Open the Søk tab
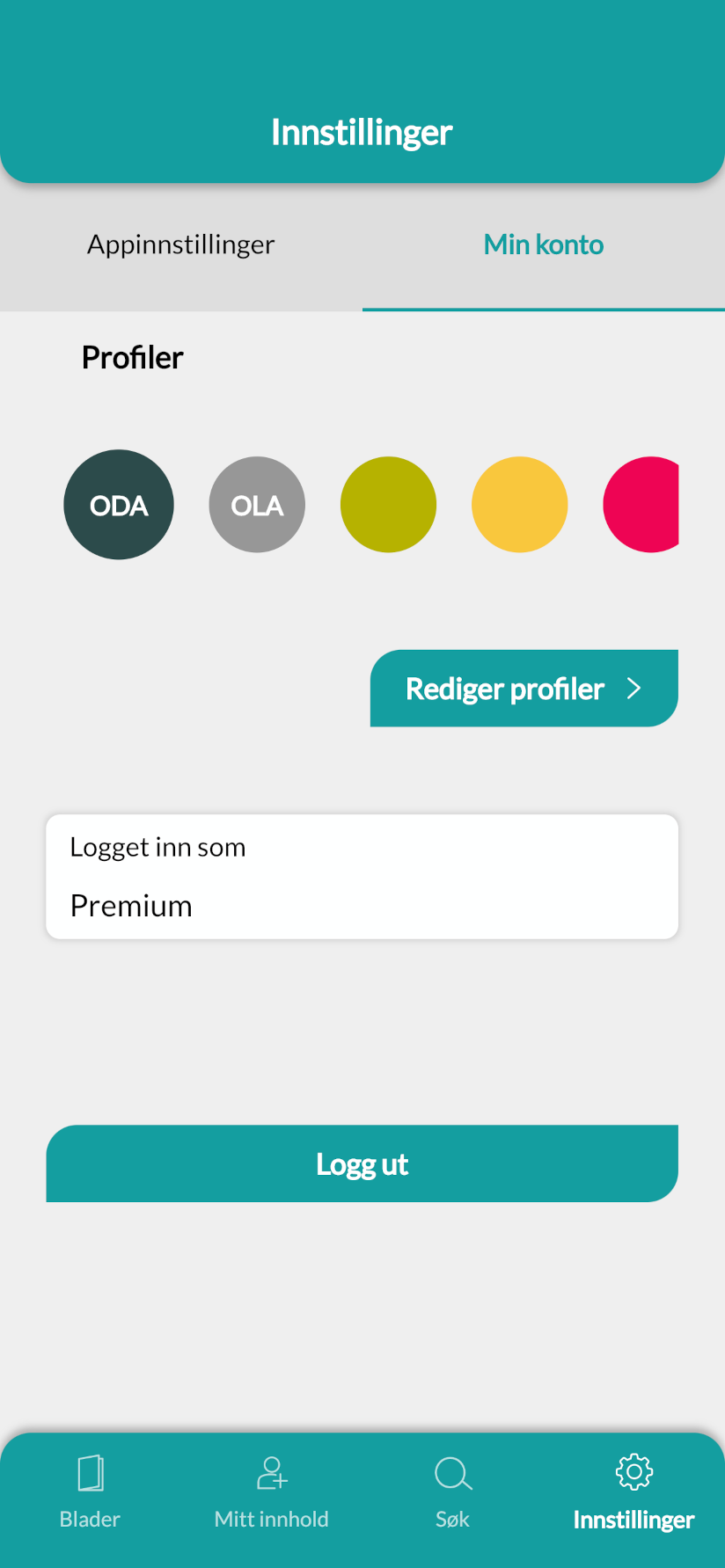The width and height of the screenshot is (725, 1568). coord(453,1492)
